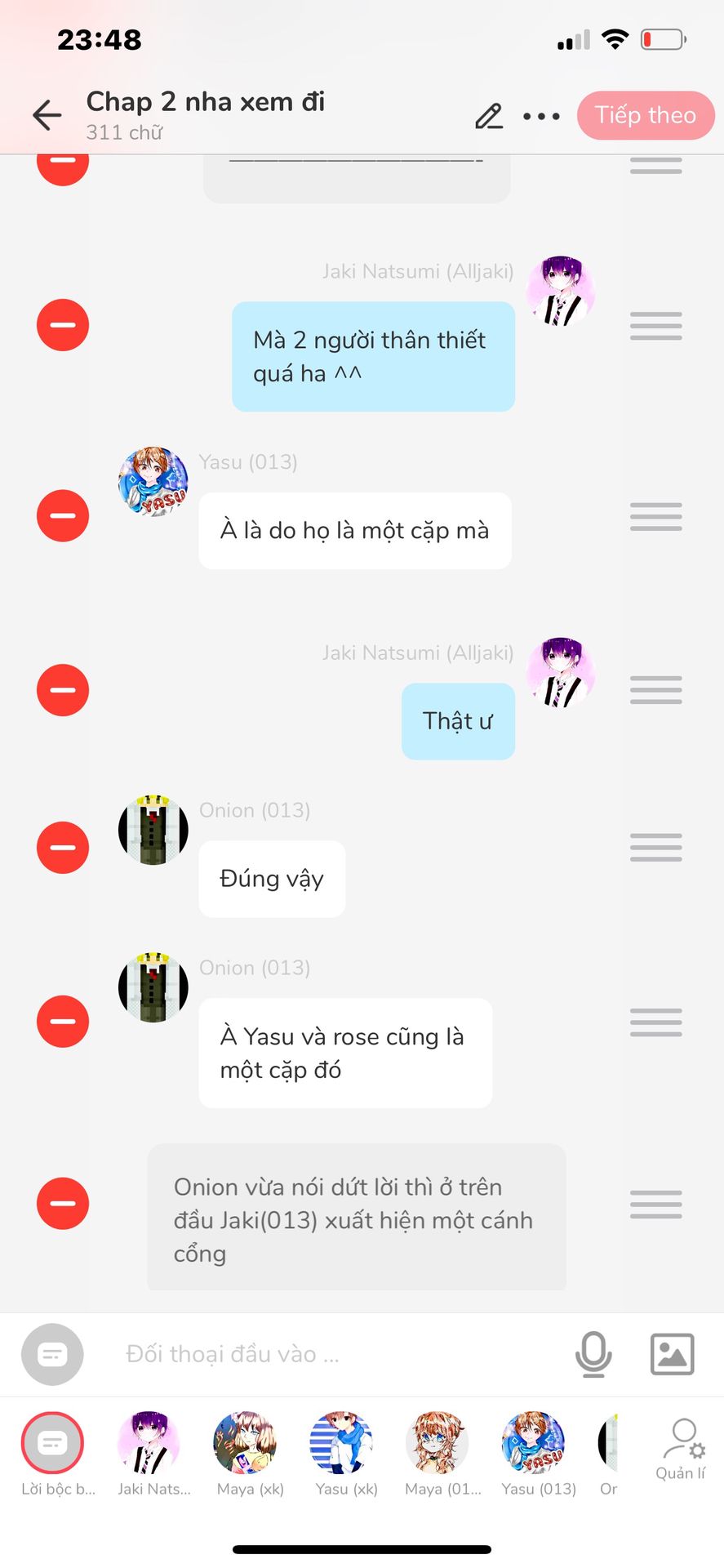Tap the Tiếp theo button

645,115
